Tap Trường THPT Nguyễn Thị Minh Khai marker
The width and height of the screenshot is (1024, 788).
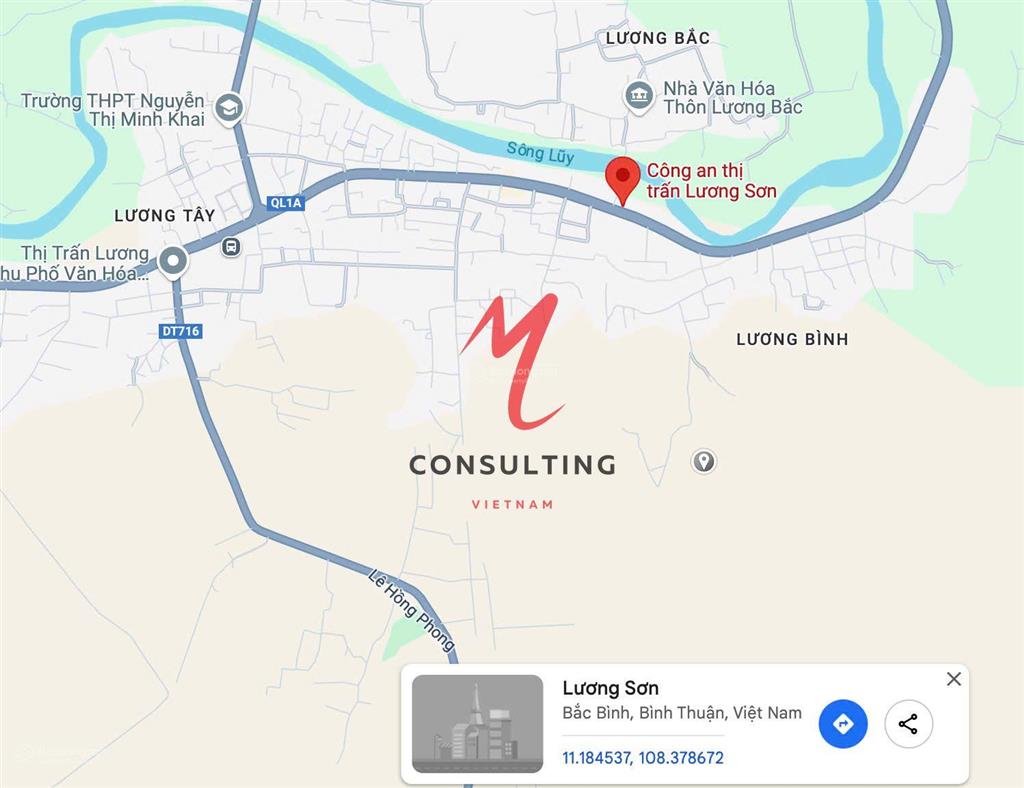230,107
